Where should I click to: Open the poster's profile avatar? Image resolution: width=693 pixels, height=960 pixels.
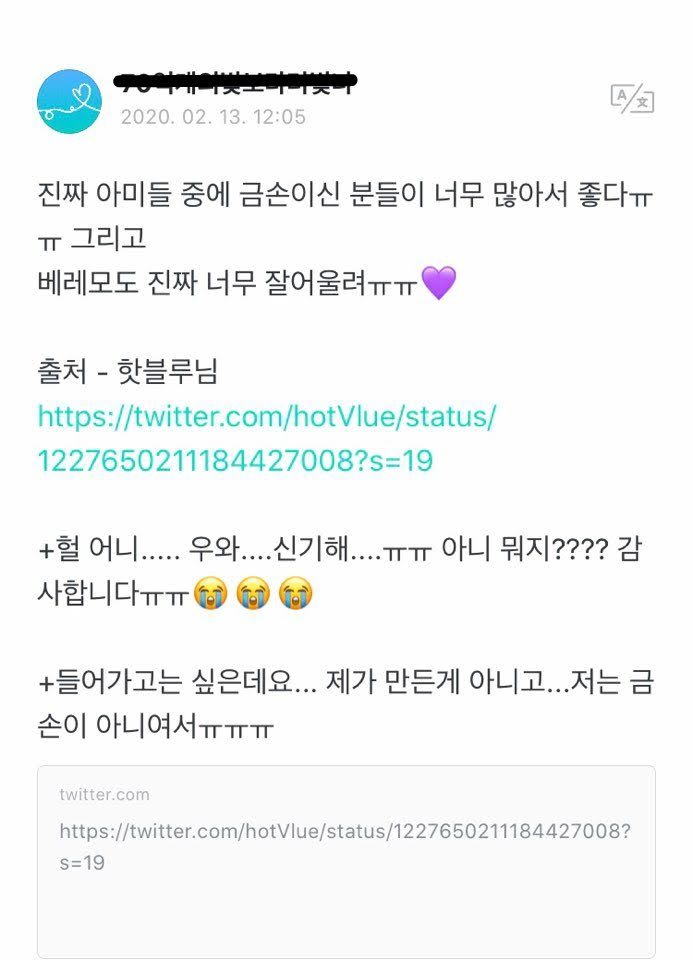point(70,102)
